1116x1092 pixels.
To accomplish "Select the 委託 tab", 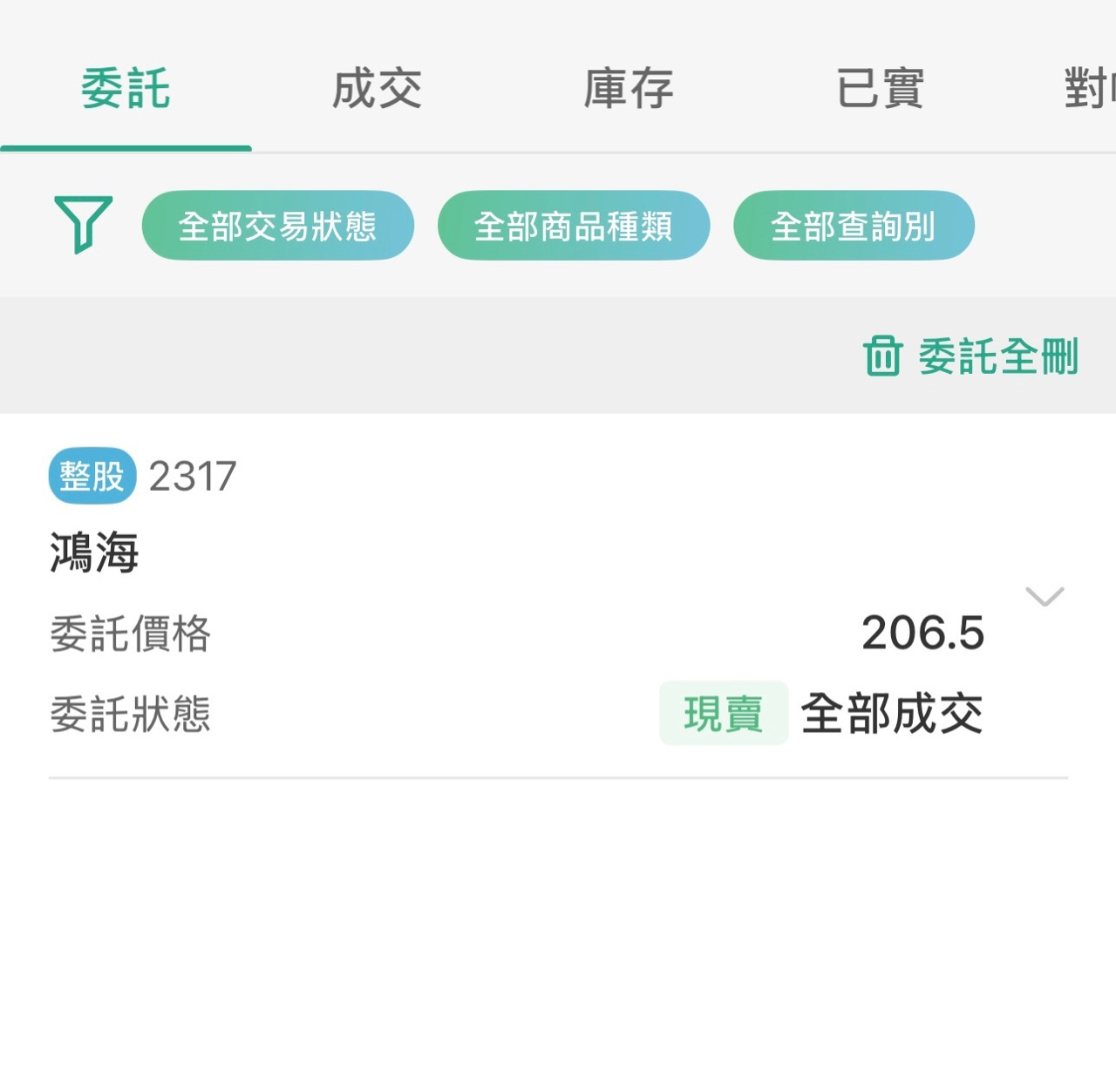I will pos(126,89).
